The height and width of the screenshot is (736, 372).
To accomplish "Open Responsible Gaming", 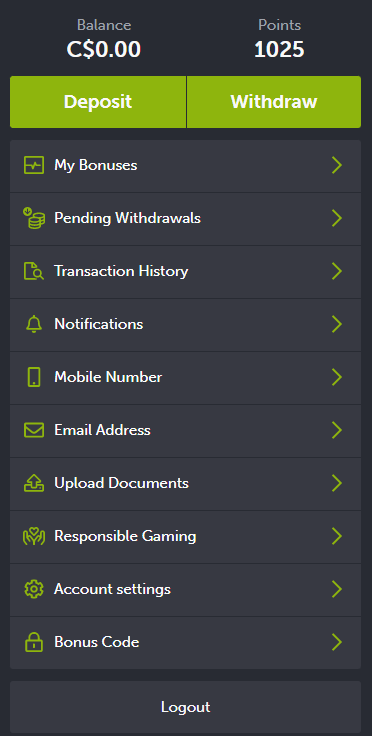I will 185,537.
